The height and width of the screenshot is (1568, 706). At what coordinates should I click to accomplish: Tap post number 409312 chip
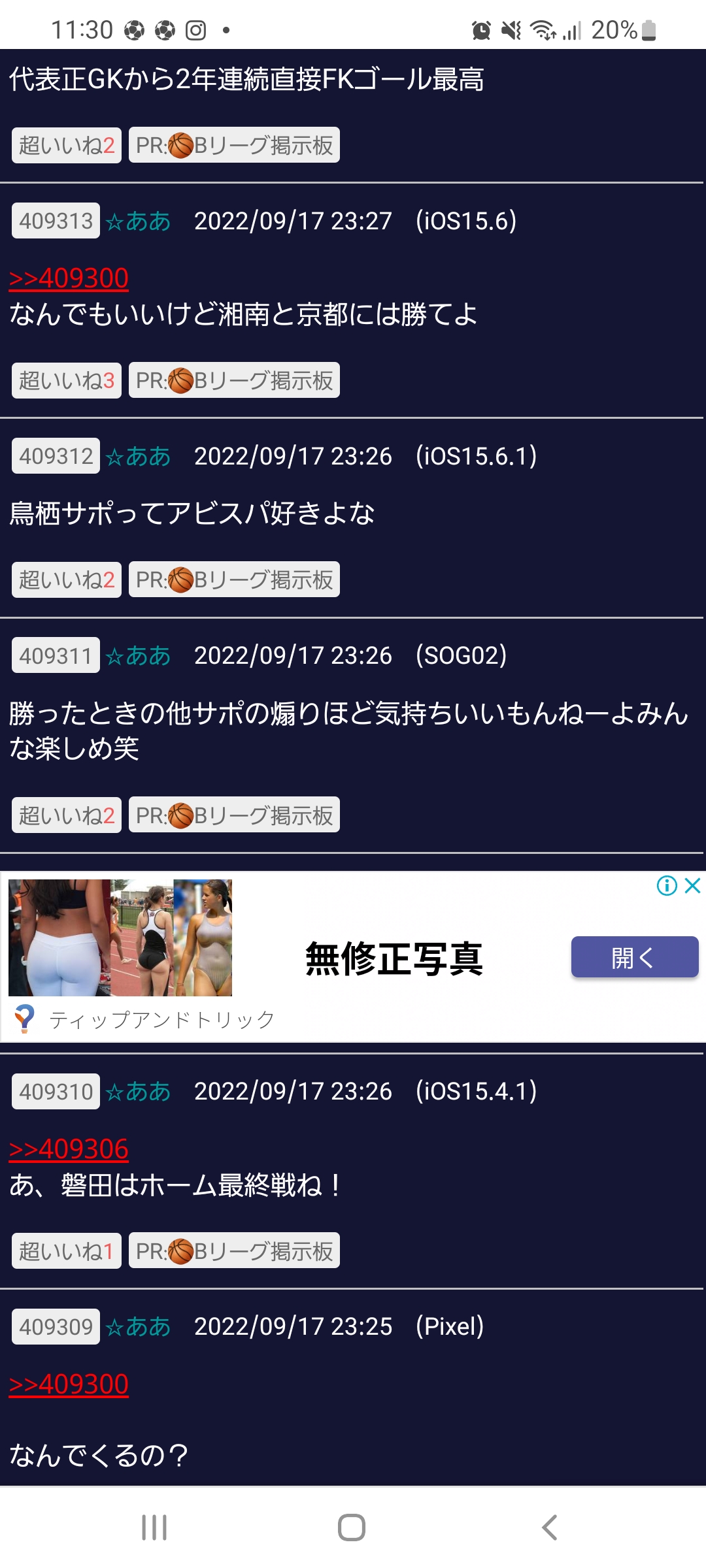coord(56,456)
